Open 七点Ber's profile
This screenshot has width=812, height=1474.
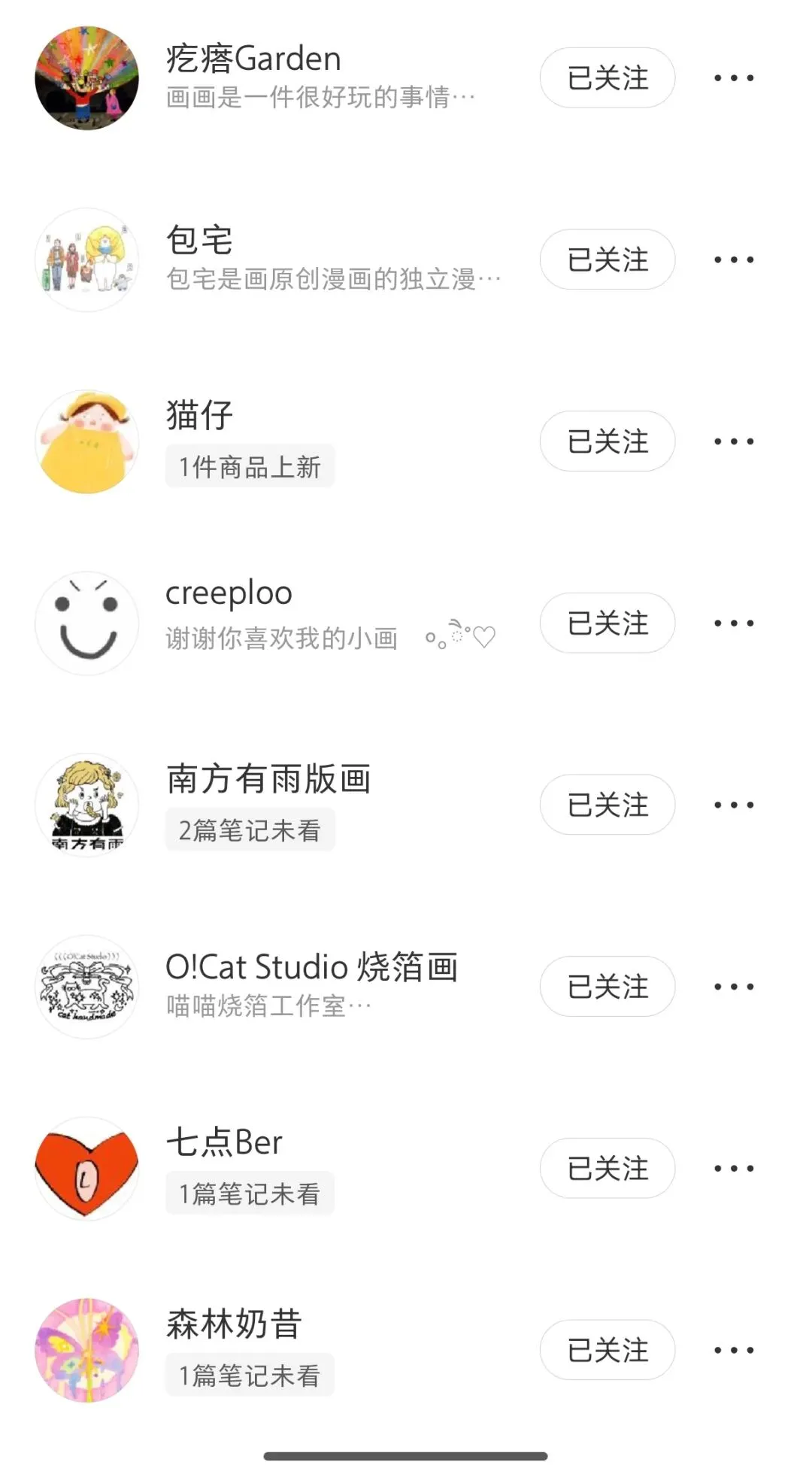[x=87, y=1169]
